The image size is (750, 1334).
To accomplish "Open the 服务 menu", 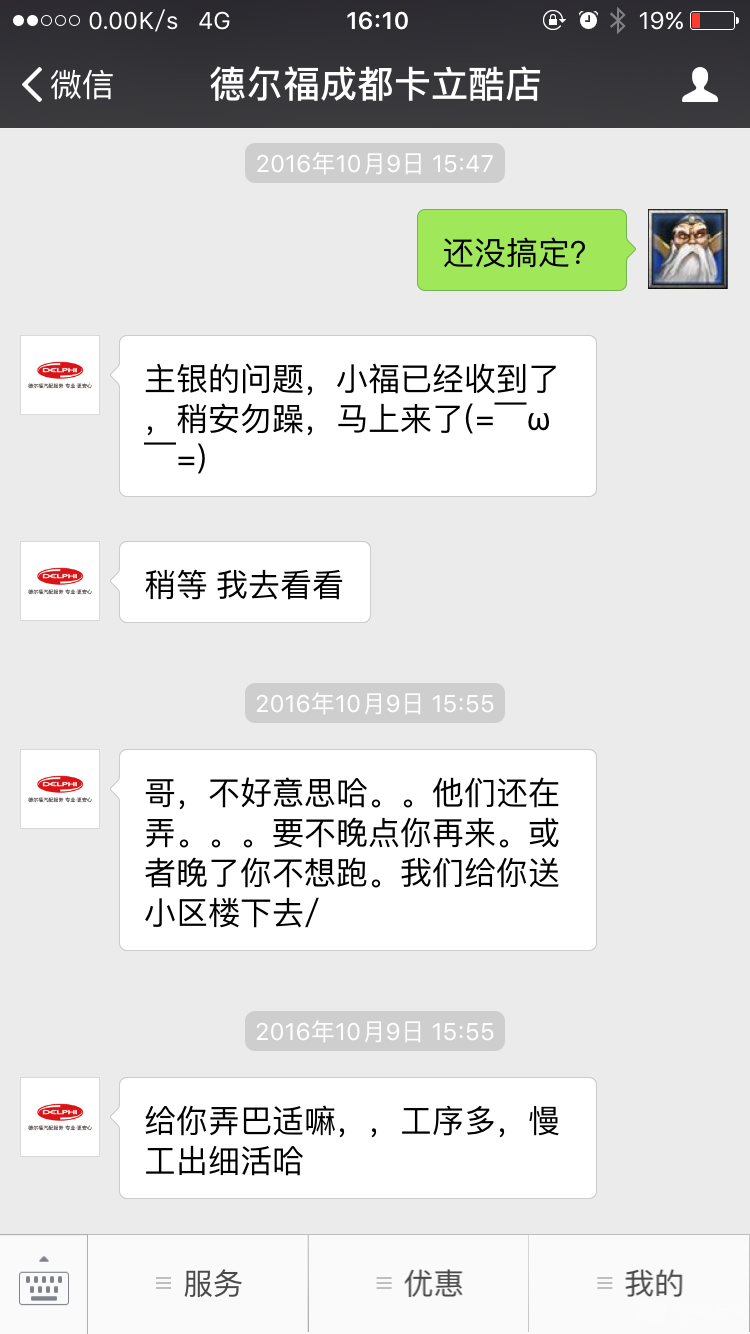I will click(199, 1284).
